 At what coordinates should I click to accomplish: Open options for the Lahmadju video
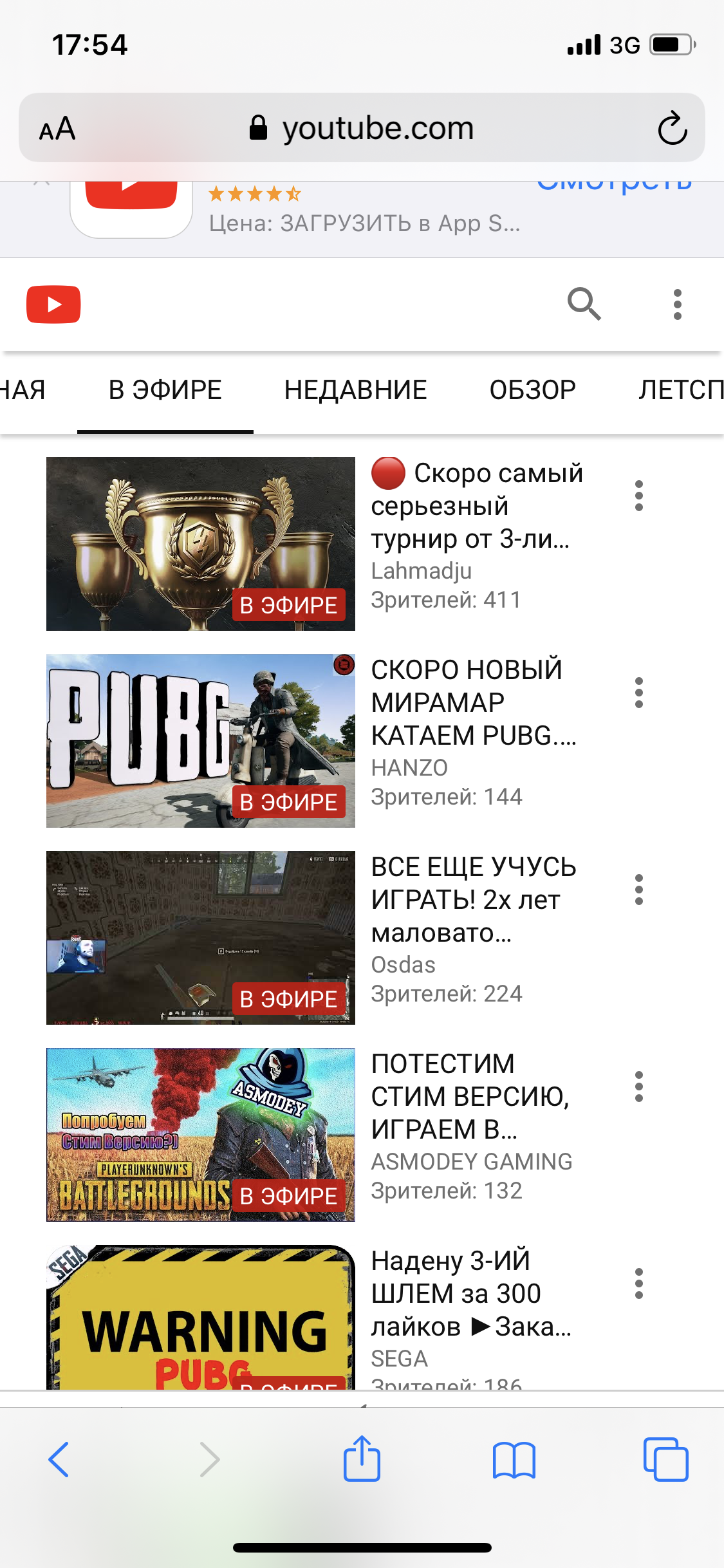pyautogui.click(x=638, y=496)
